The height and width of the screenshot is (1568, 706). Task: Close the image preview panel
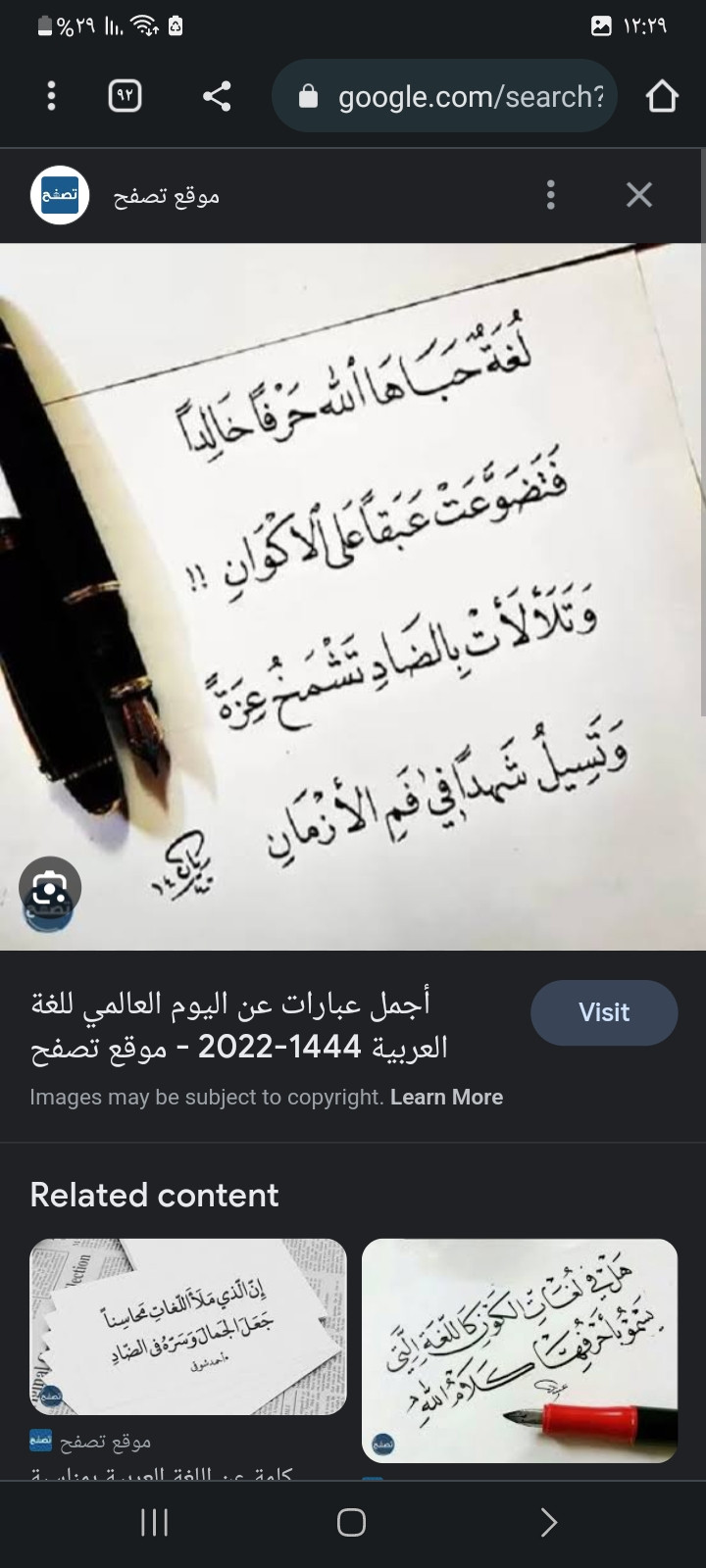tap(639, 195)
